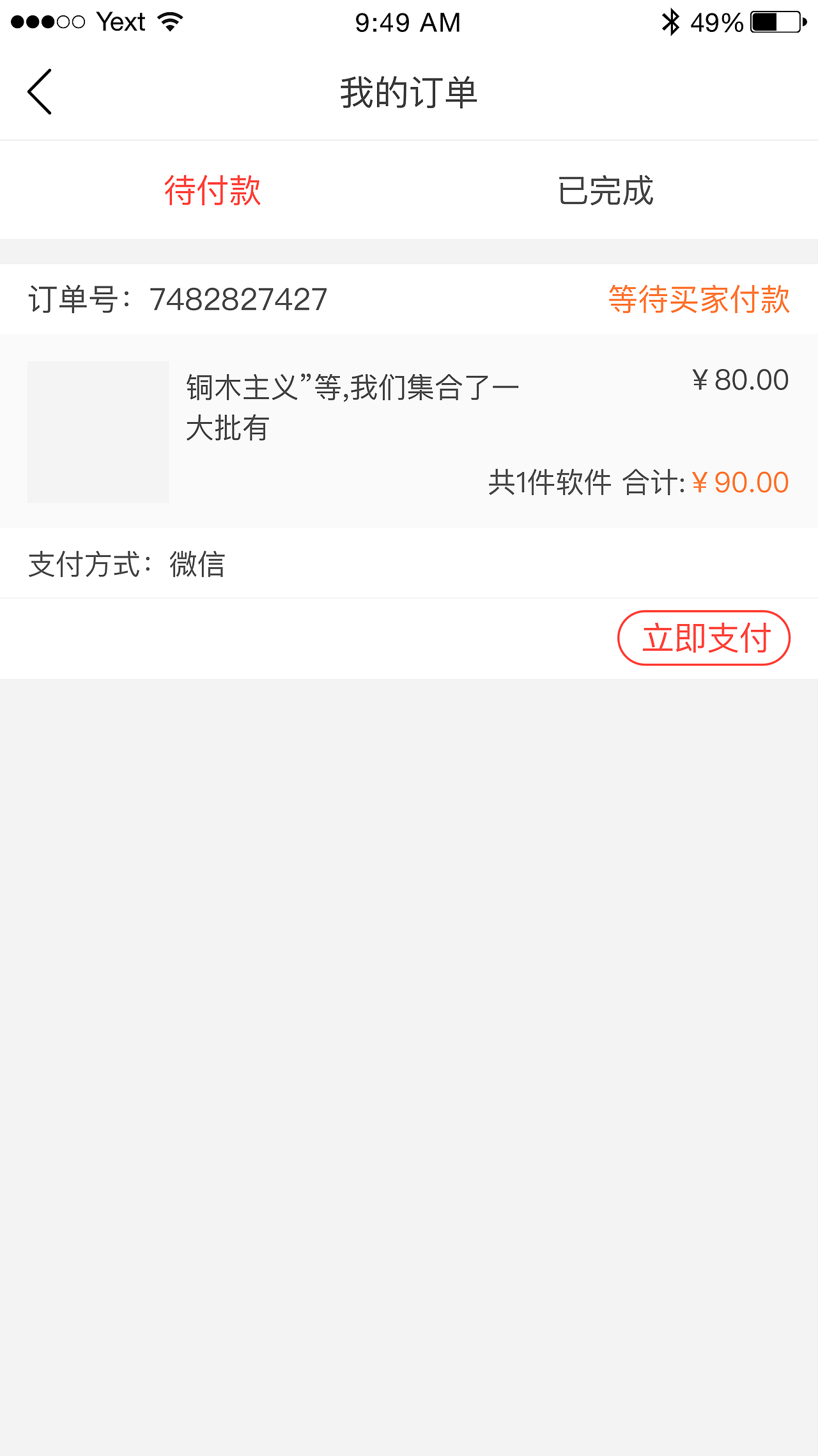This screenshot has height=1456, width=818.
Task: Switch to the 已完成 tab
Action: coord(605,190)
